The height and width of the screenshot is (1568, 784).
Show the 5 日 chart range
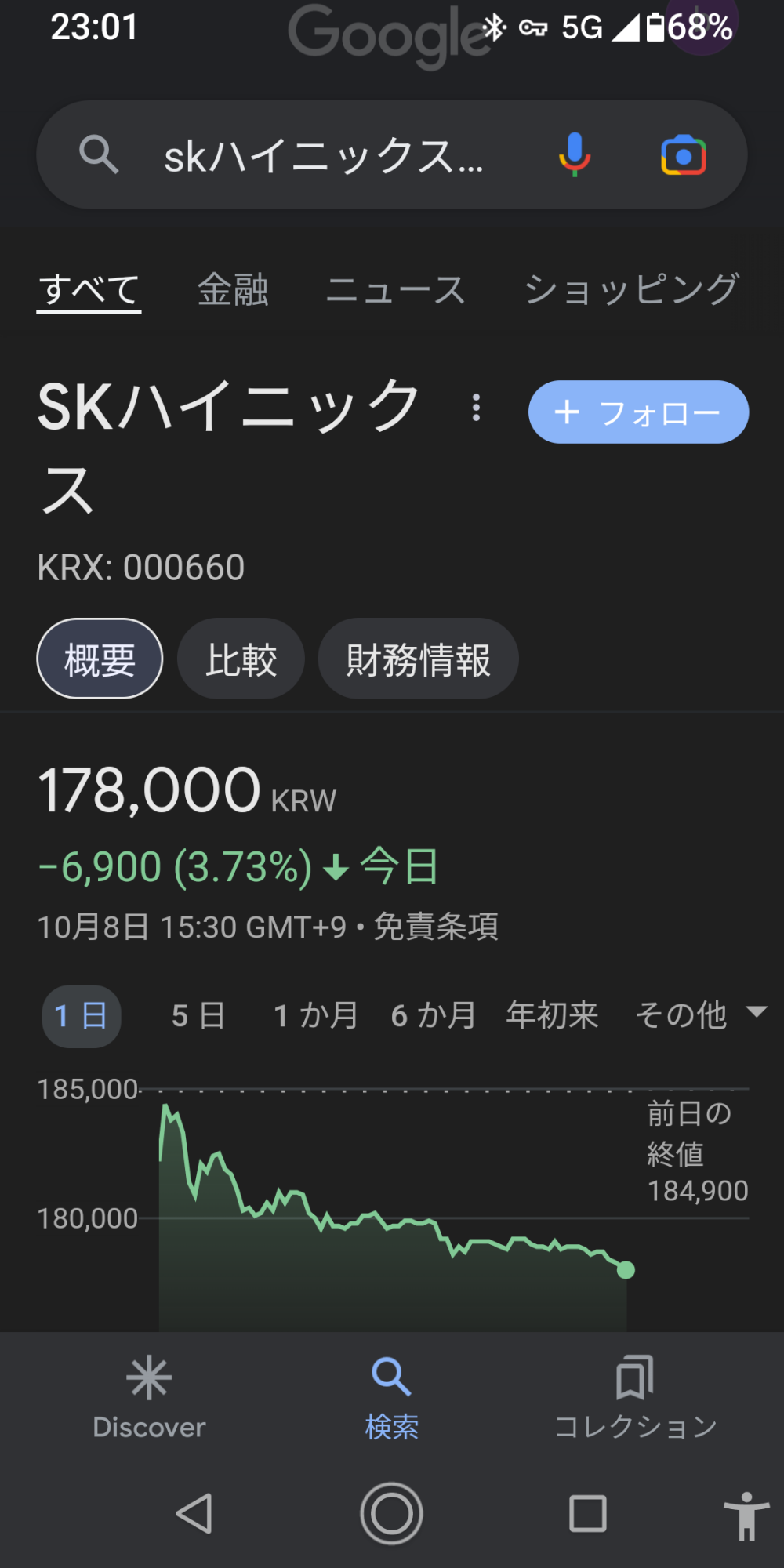pos(198,1016)
